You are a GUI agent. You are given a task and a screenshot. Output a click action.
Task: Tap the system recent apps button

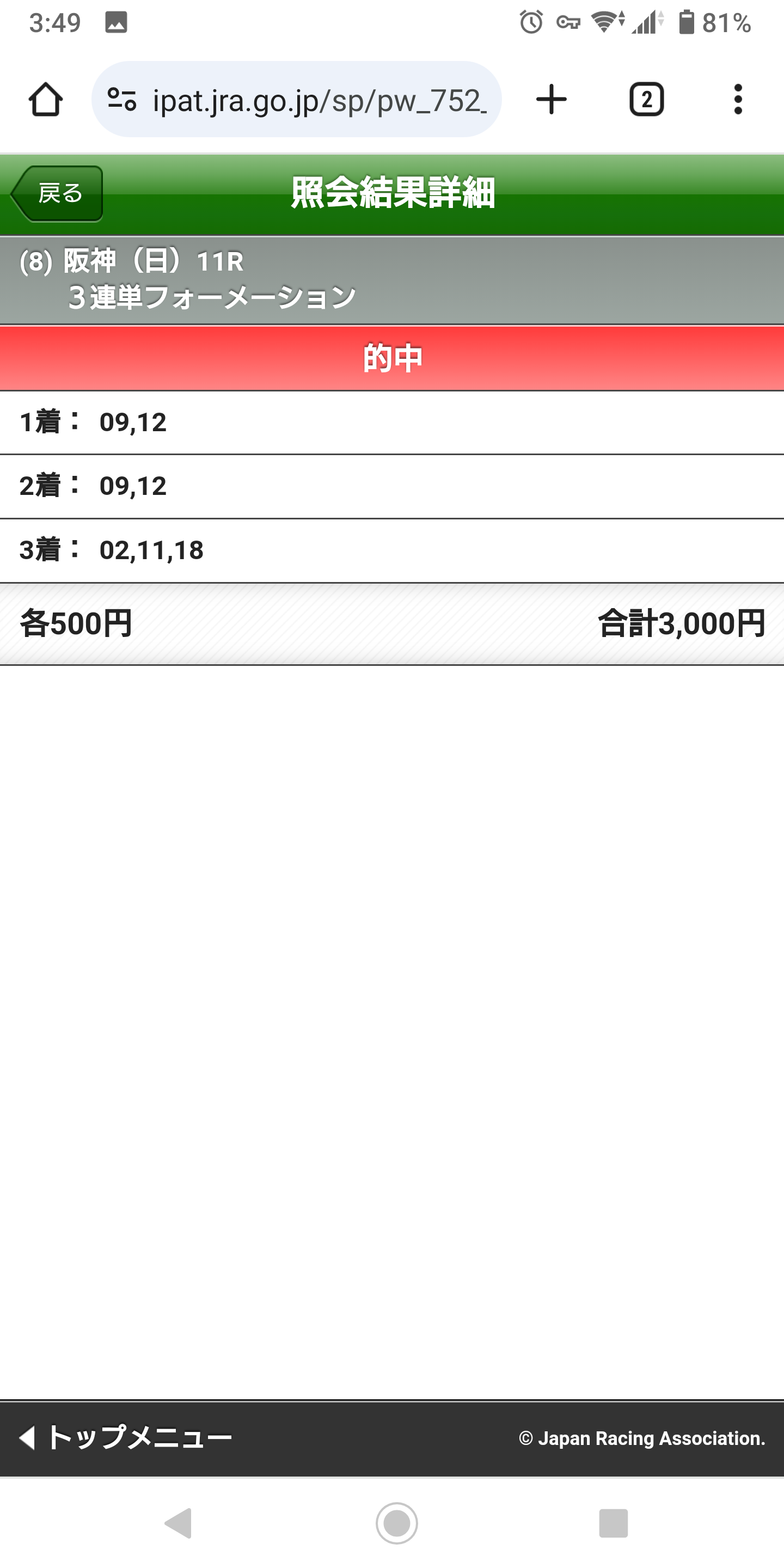point(613,1523)
